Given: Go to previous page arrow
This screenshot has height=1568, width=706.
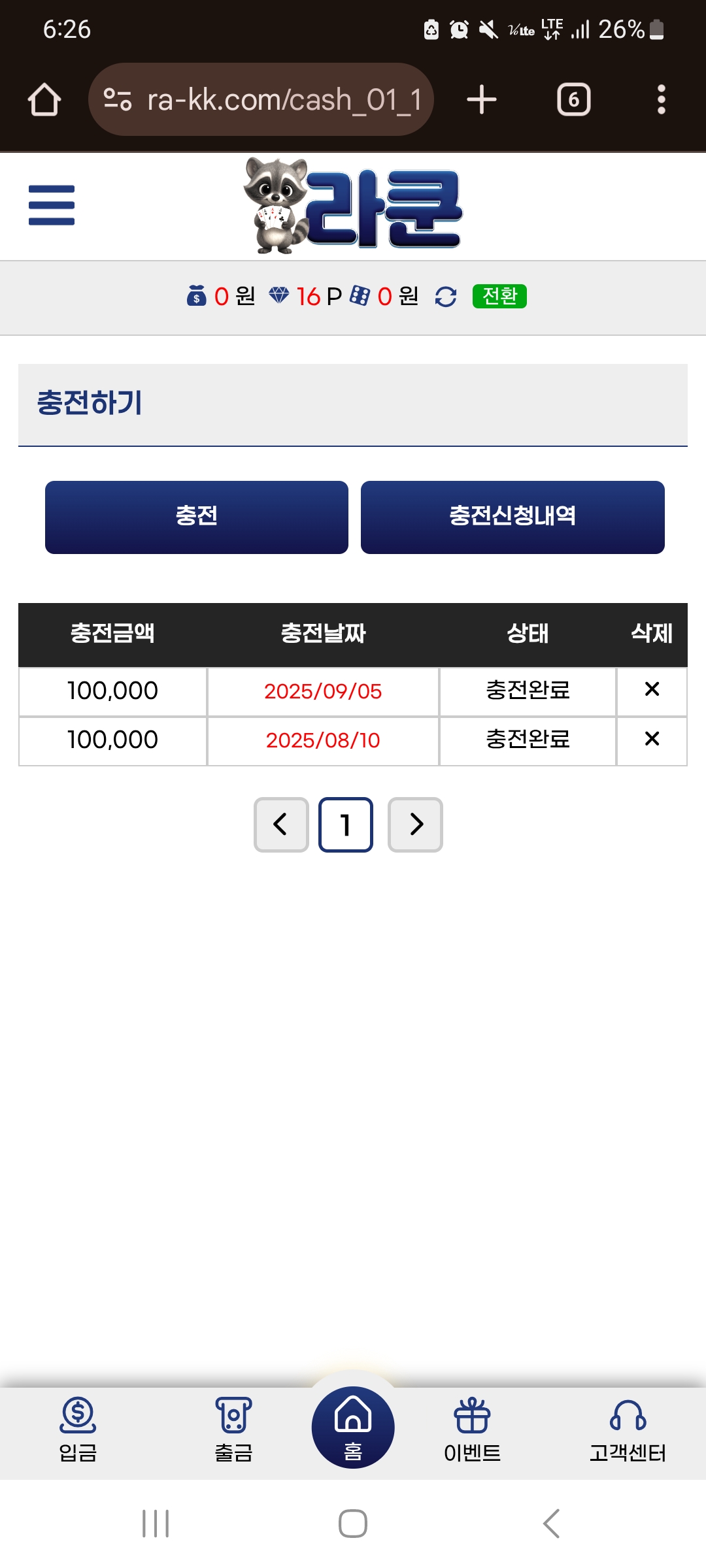Looking at the screenshot, I should click(x=281, y=825).
